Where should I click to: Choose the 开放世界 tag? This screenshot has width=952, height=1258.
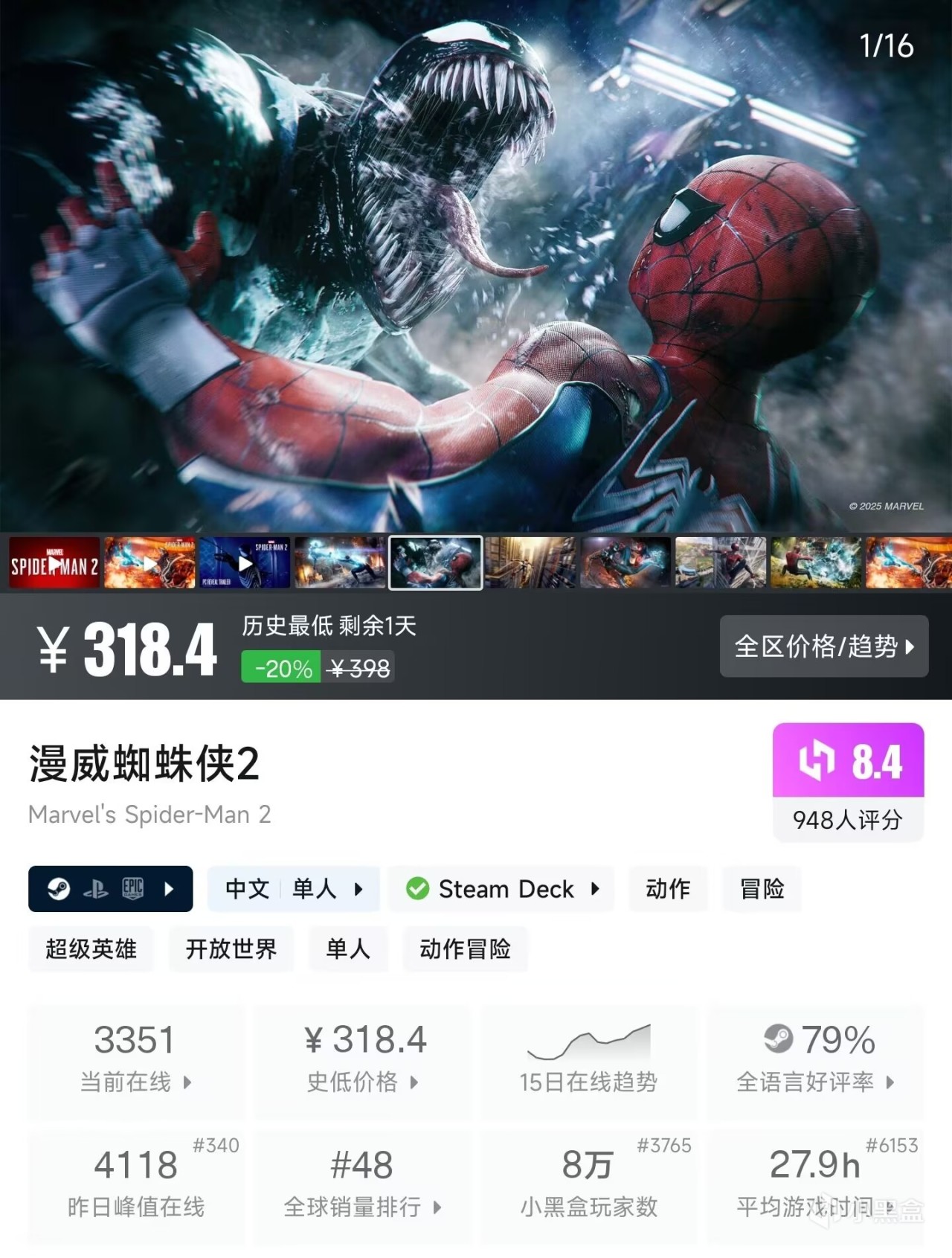coord(231,949)
